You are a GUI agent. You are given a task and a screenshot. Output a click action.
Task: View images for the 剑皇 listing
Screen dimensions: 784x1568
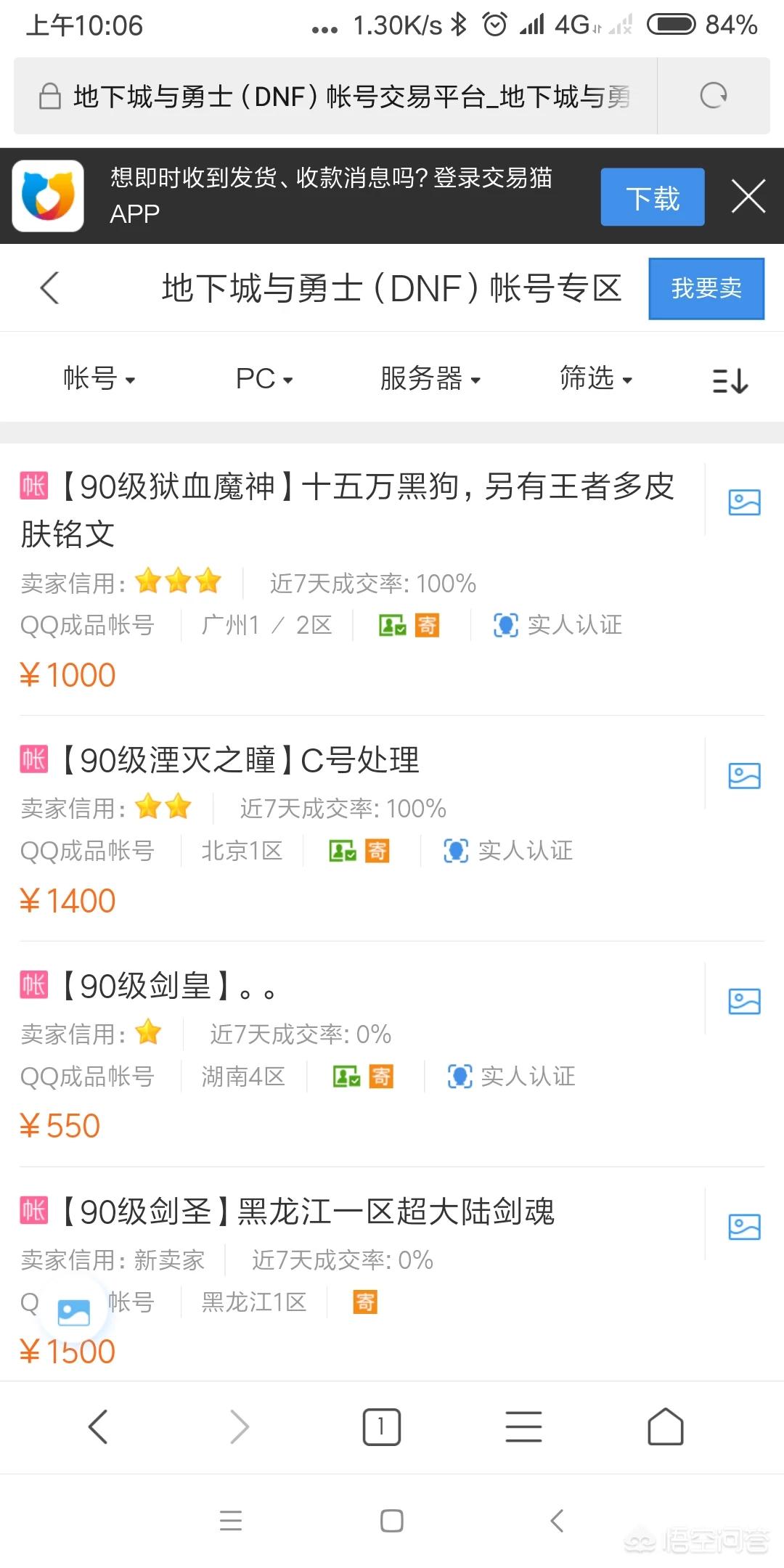click(744, 1002)
